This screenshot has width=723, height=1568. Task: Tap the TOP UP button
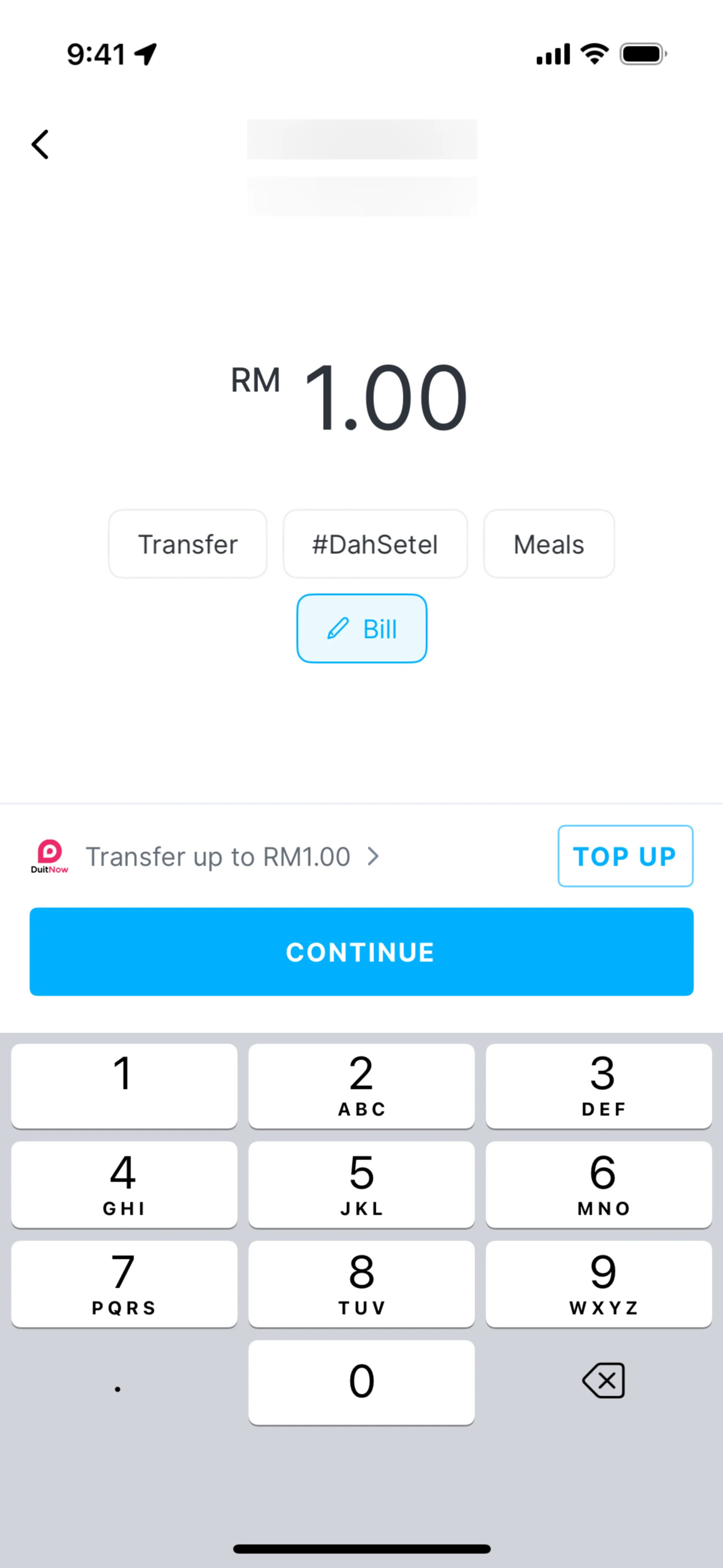click(x=625, y=856)
